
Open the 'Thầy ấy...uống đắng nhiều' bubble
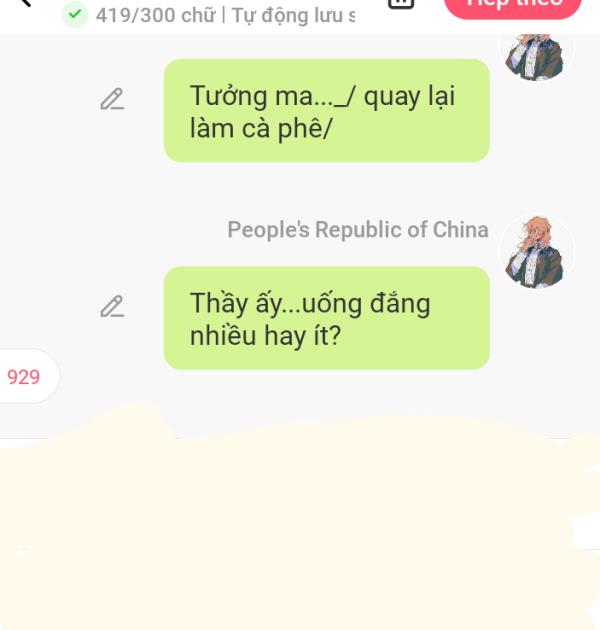point(327,318)
